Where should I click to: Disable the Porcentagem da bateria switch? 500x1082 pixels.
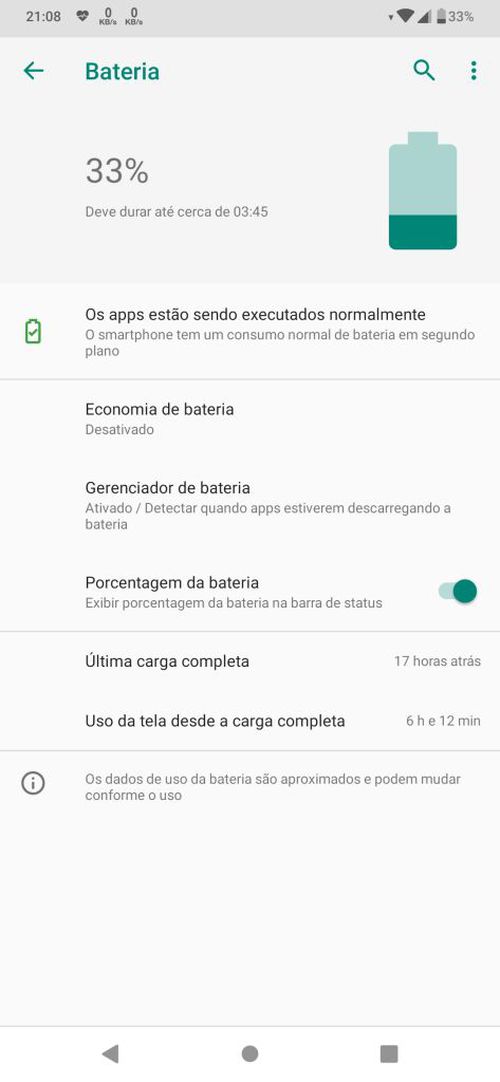click(458, 591)
